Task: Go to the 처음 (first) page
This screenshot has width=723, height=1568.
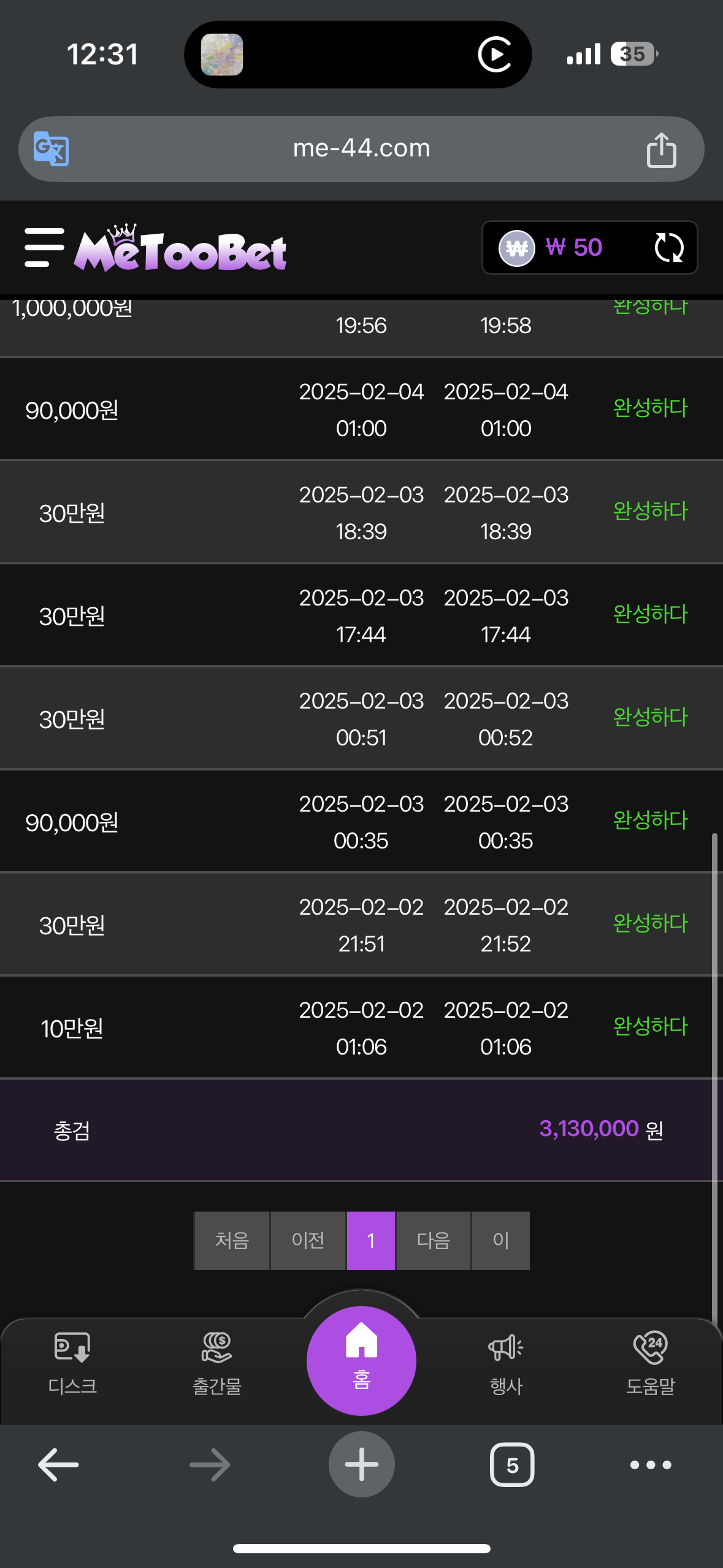Action: click(x=232, y=1240)
